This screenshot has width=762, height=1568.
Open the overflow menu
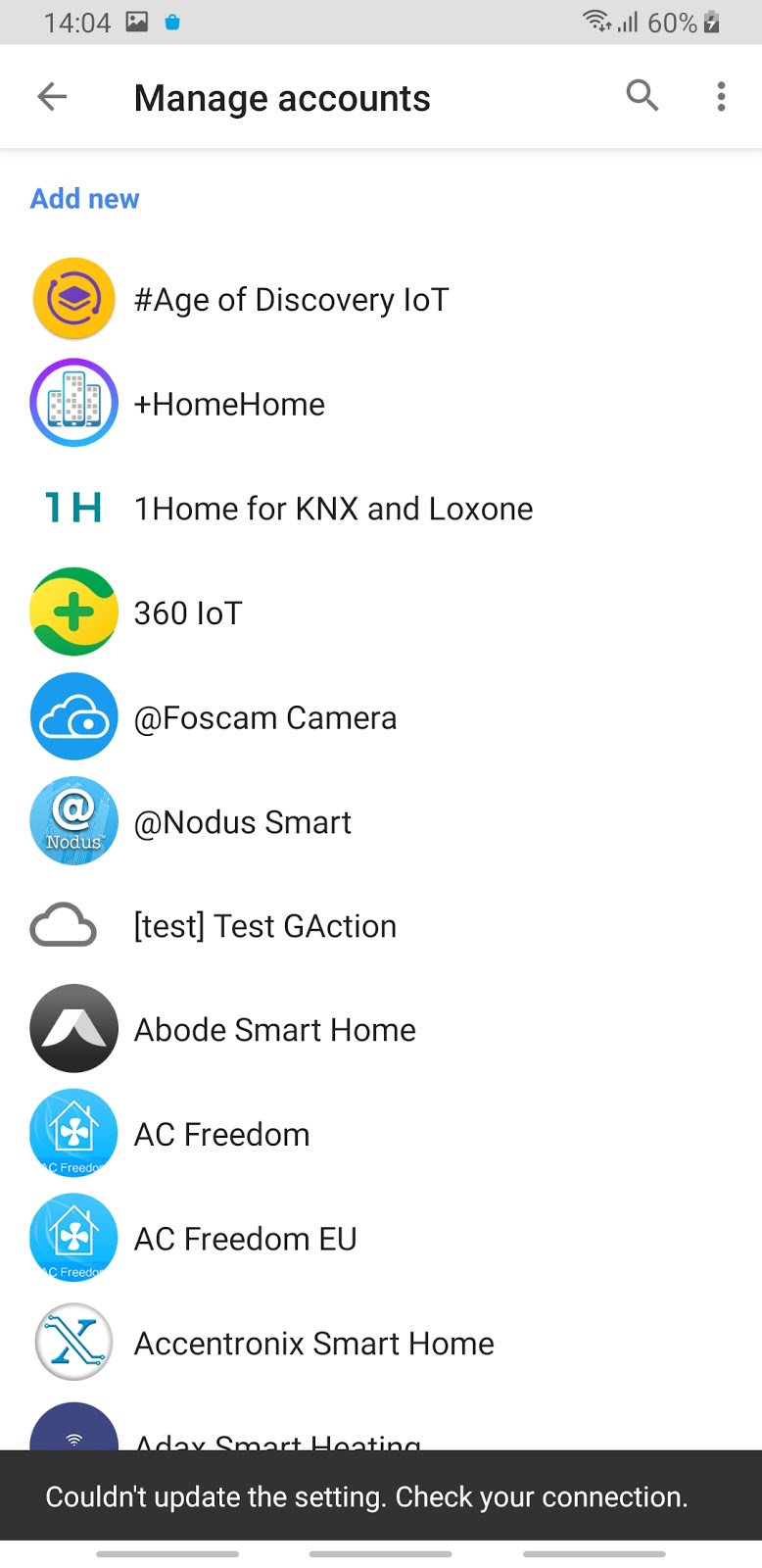(x=721, y=96)
